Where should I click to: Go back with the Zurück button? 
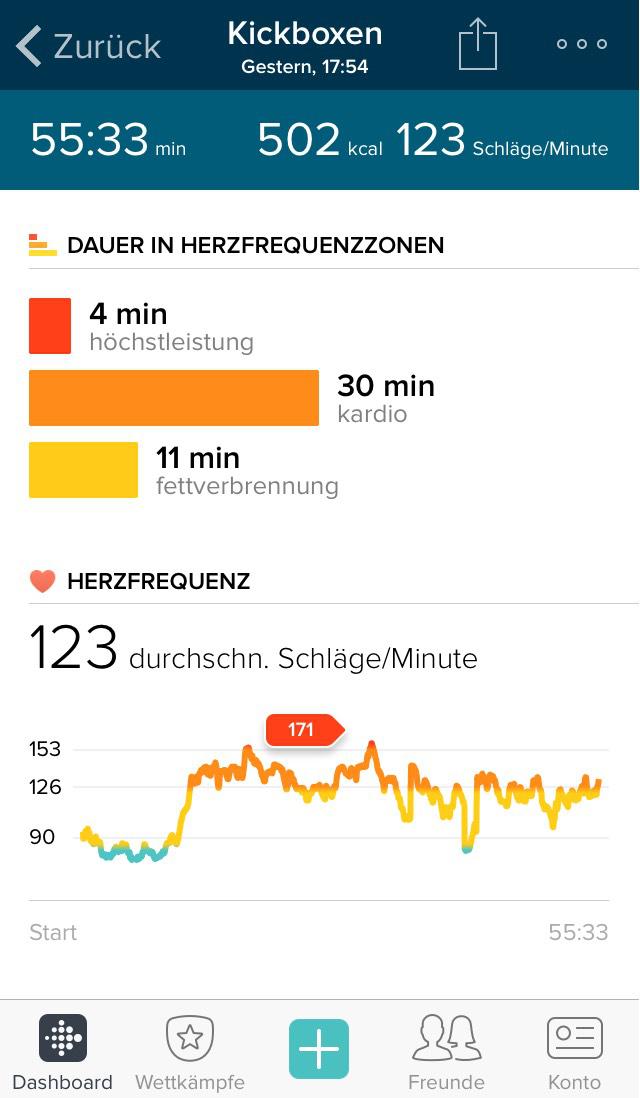tap(89, 46)
